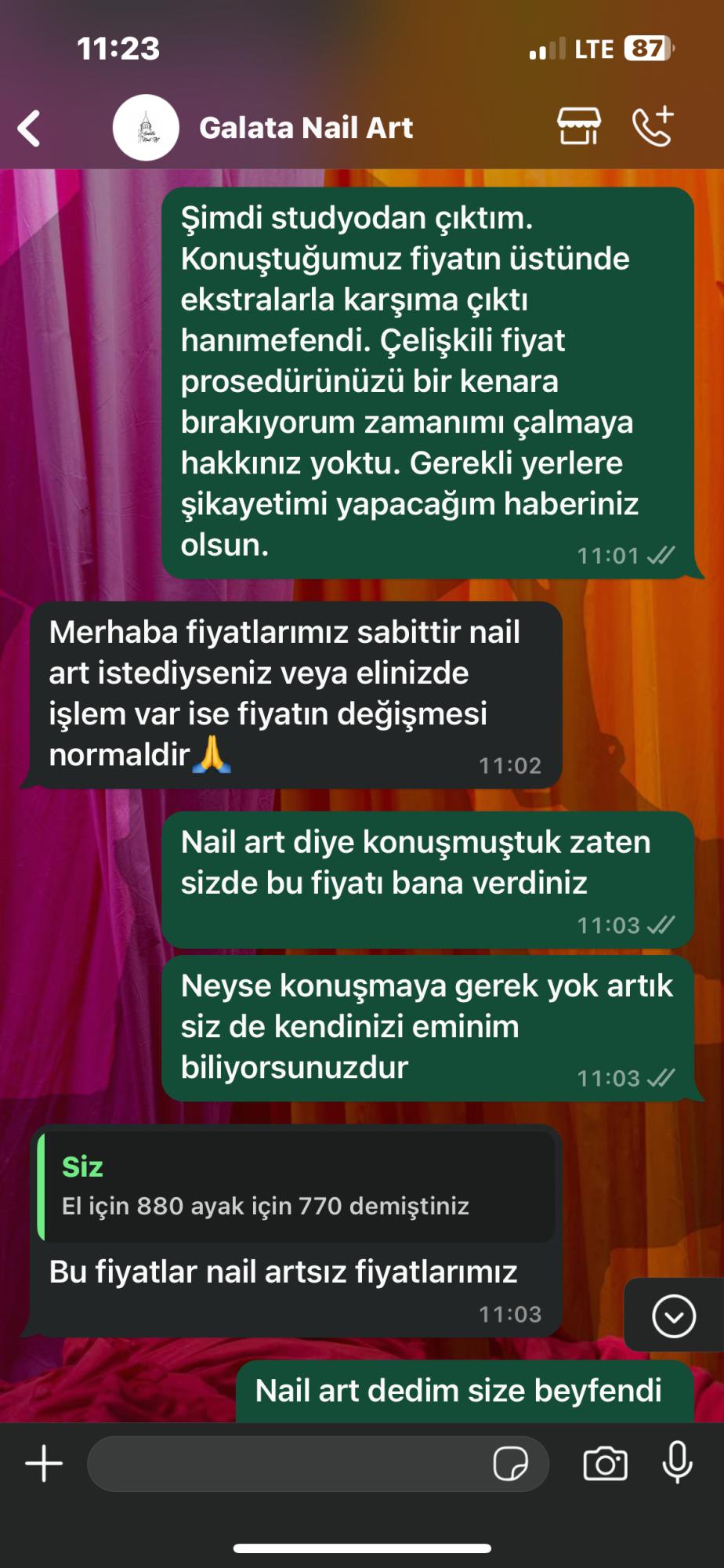The image size is (724, 1568).
Task: Open the Galata Nail Art business catalog
Action: pos(579,125)
